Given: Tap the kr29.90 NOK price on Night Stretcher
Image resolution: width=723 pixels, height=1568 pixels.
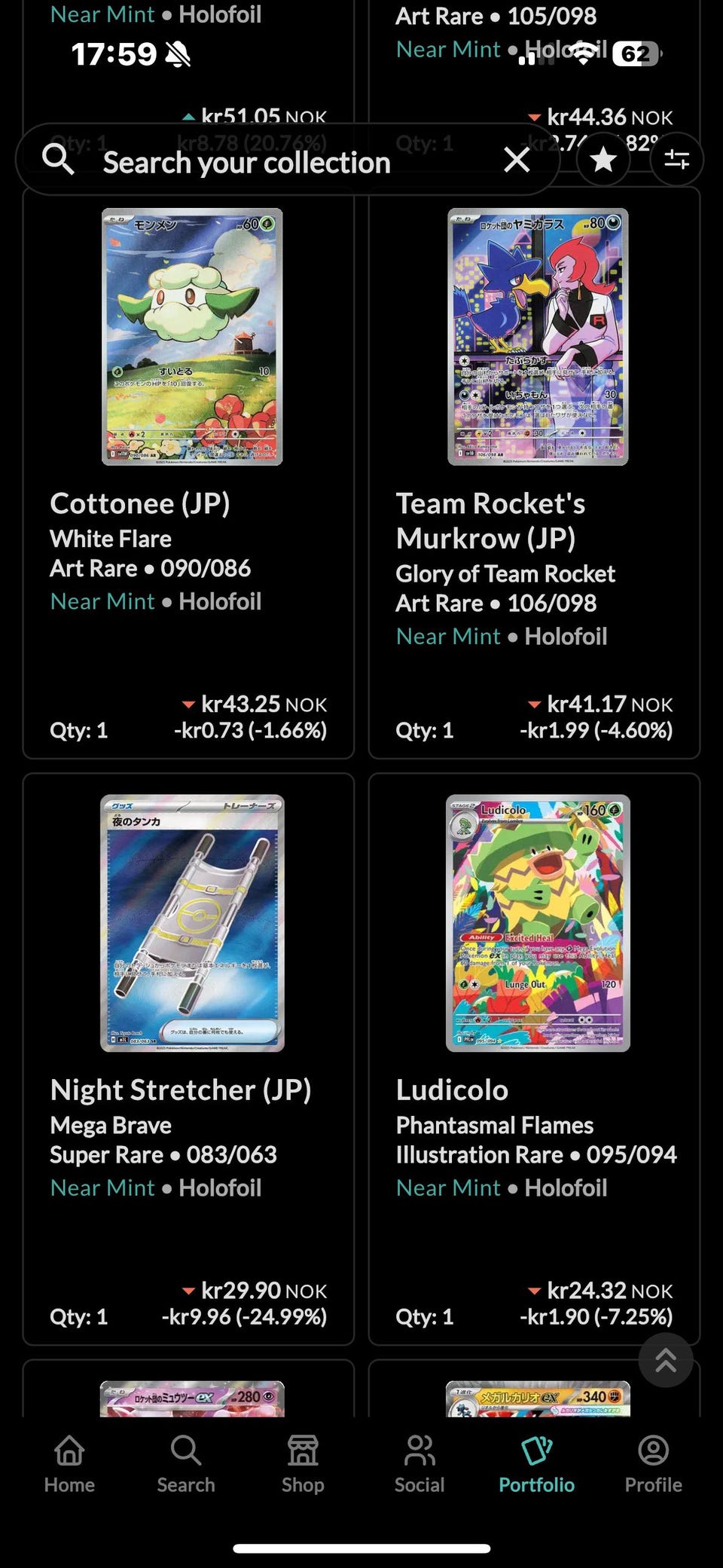Looking at the screenshot, I should coord(243,1291).
